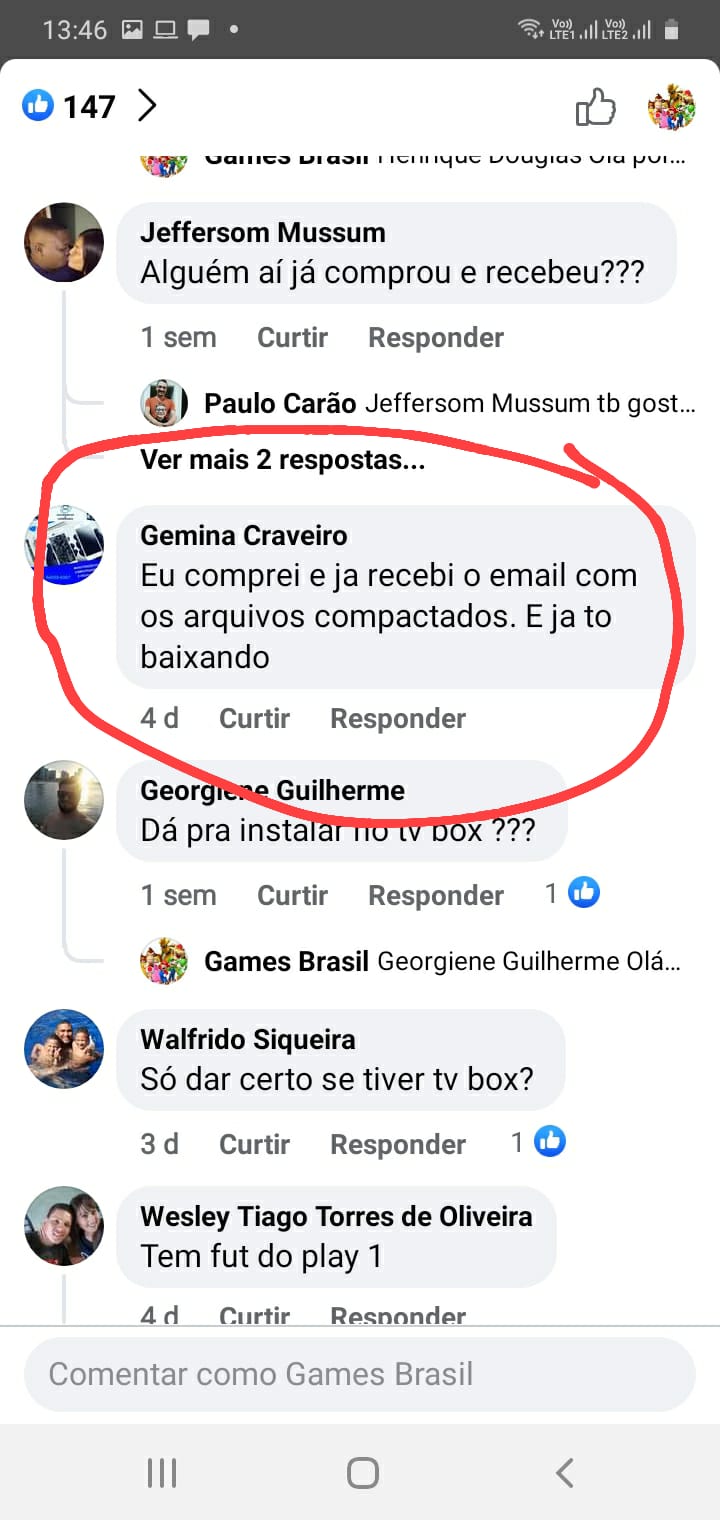
Task: Tap Curtir under Gemina Craveiro's comment
Action: [x=254, y=718]
